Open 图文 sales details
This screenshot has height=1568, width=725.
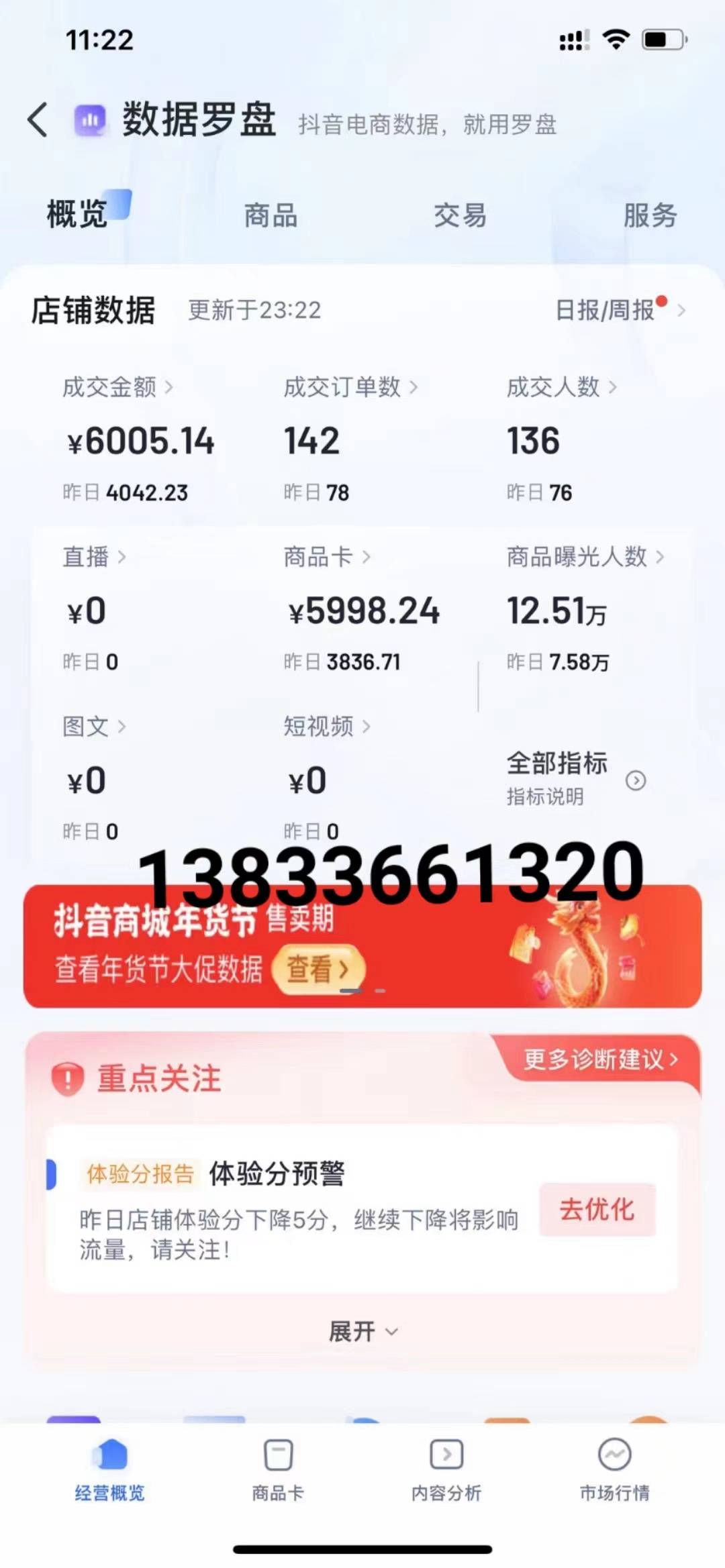click(94, 727)
